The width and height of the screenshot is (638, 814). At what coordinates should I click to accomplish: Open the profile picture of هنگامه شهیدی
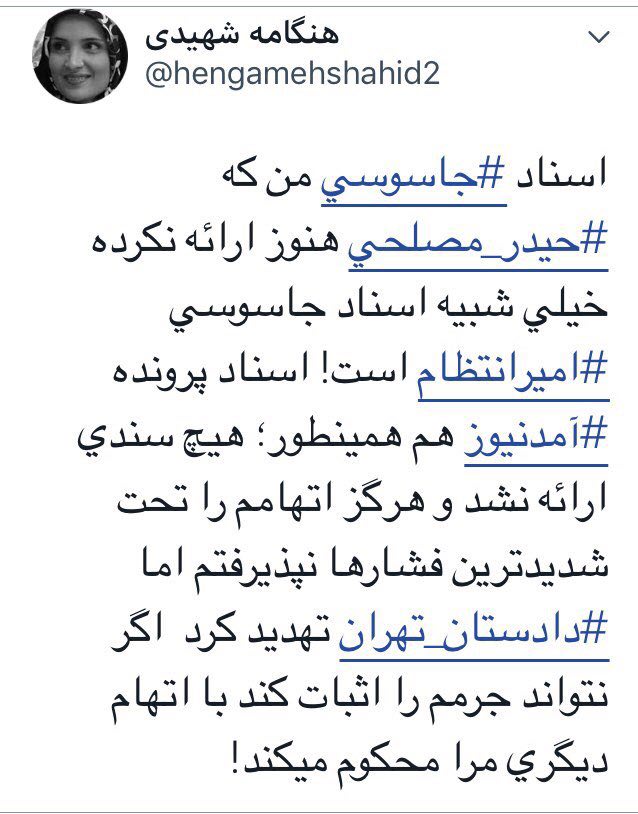tap(77, 59)
